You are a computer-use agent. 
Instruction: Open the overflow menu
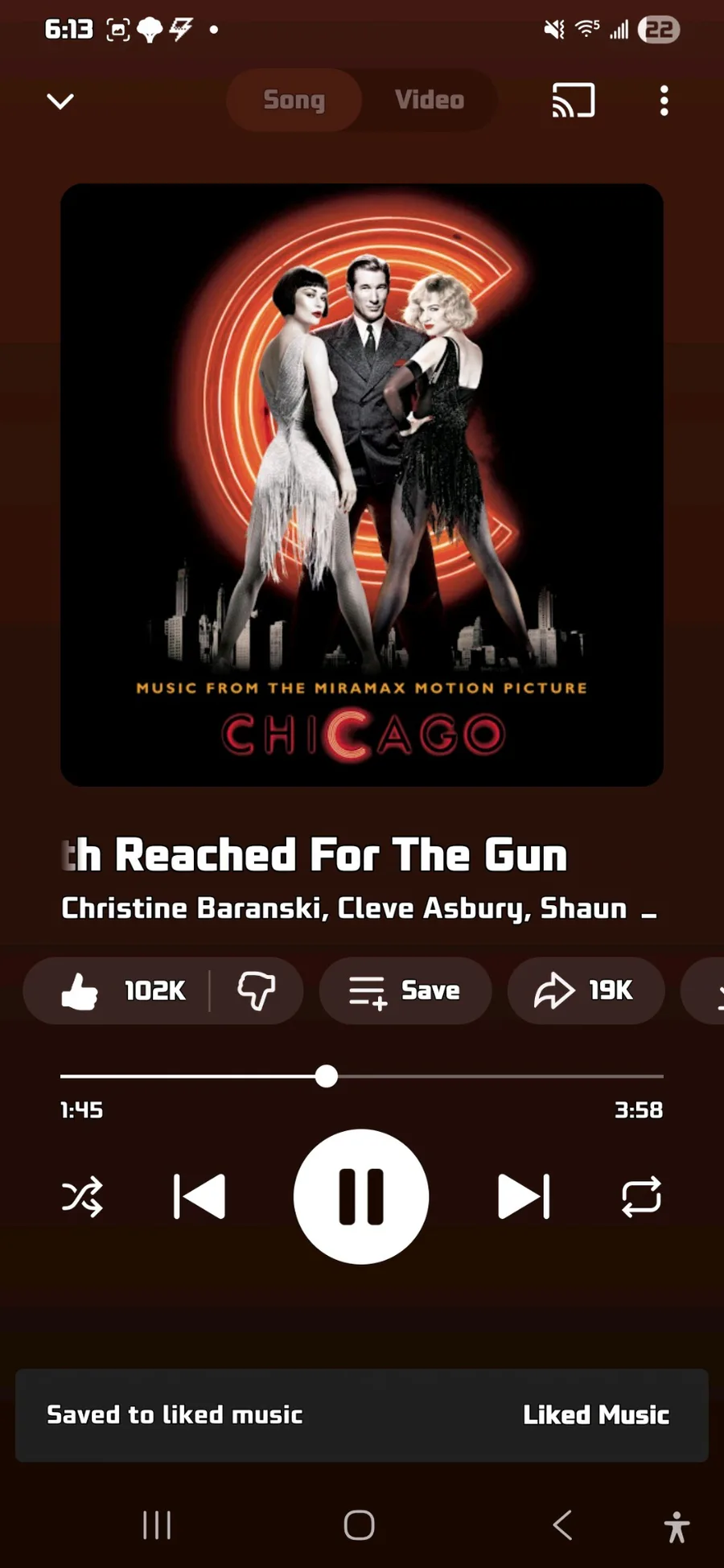[664, 101]
